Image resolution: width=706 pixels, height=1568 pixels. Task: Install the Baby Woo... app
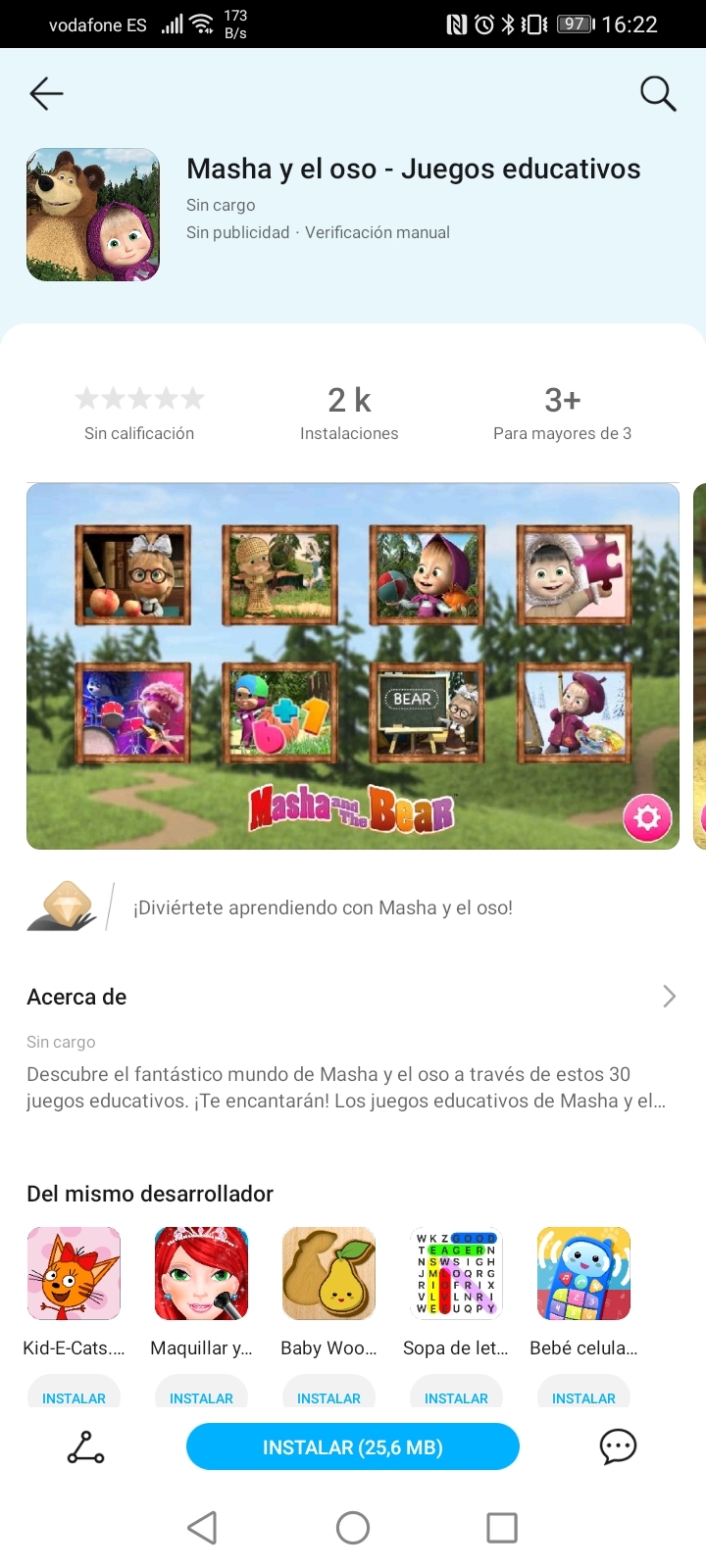328,1396
